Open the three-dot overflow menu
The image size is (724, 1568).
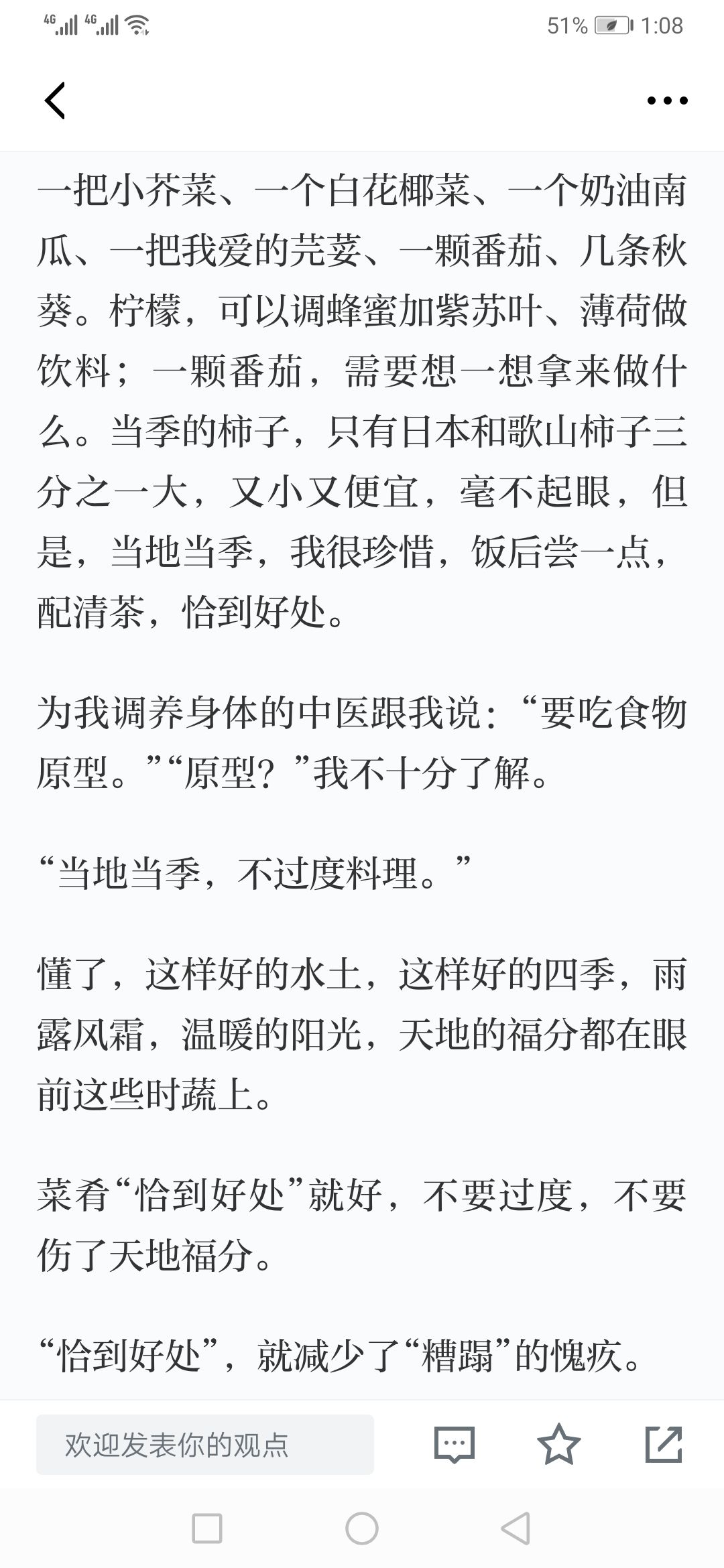click(667, 101)
